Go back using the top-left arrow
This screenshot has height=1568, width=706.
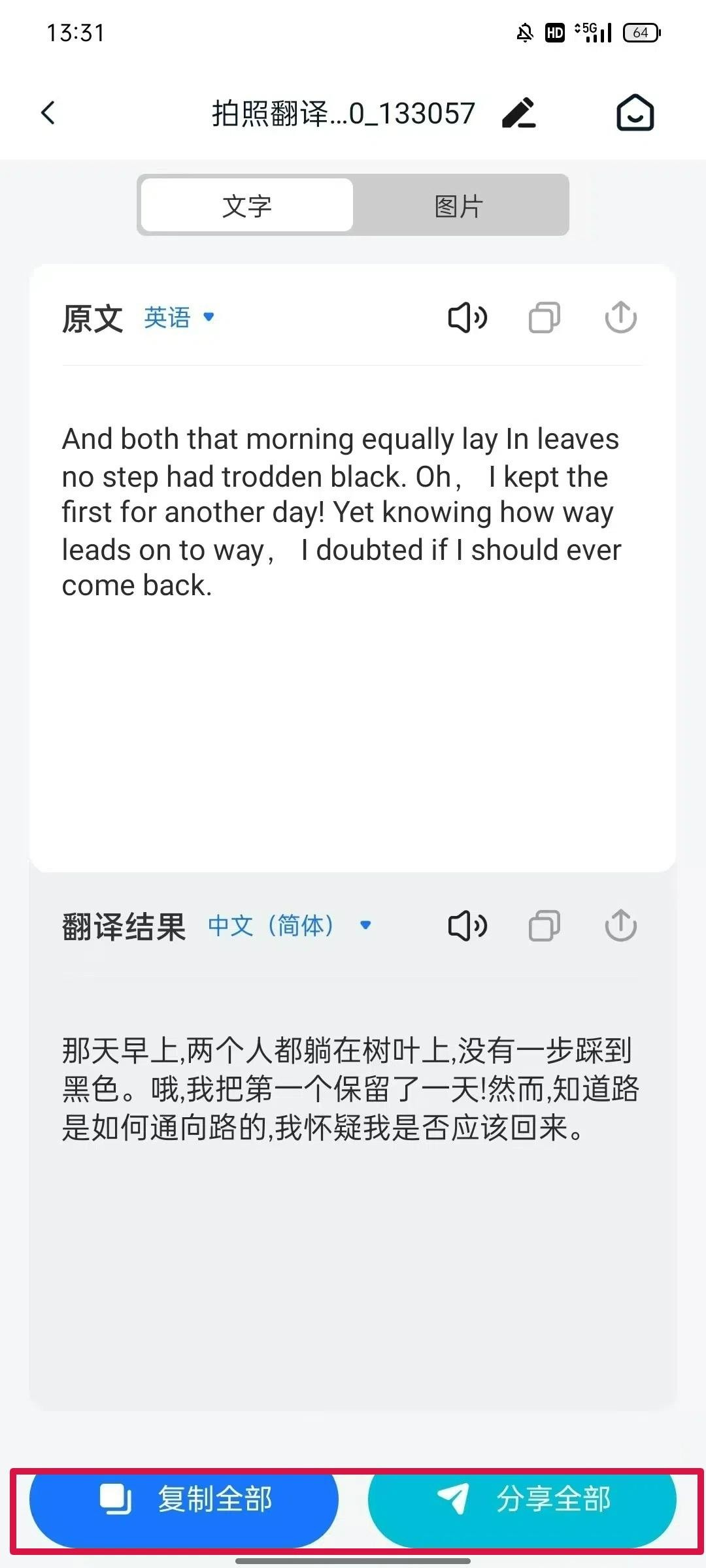point(48,113)
